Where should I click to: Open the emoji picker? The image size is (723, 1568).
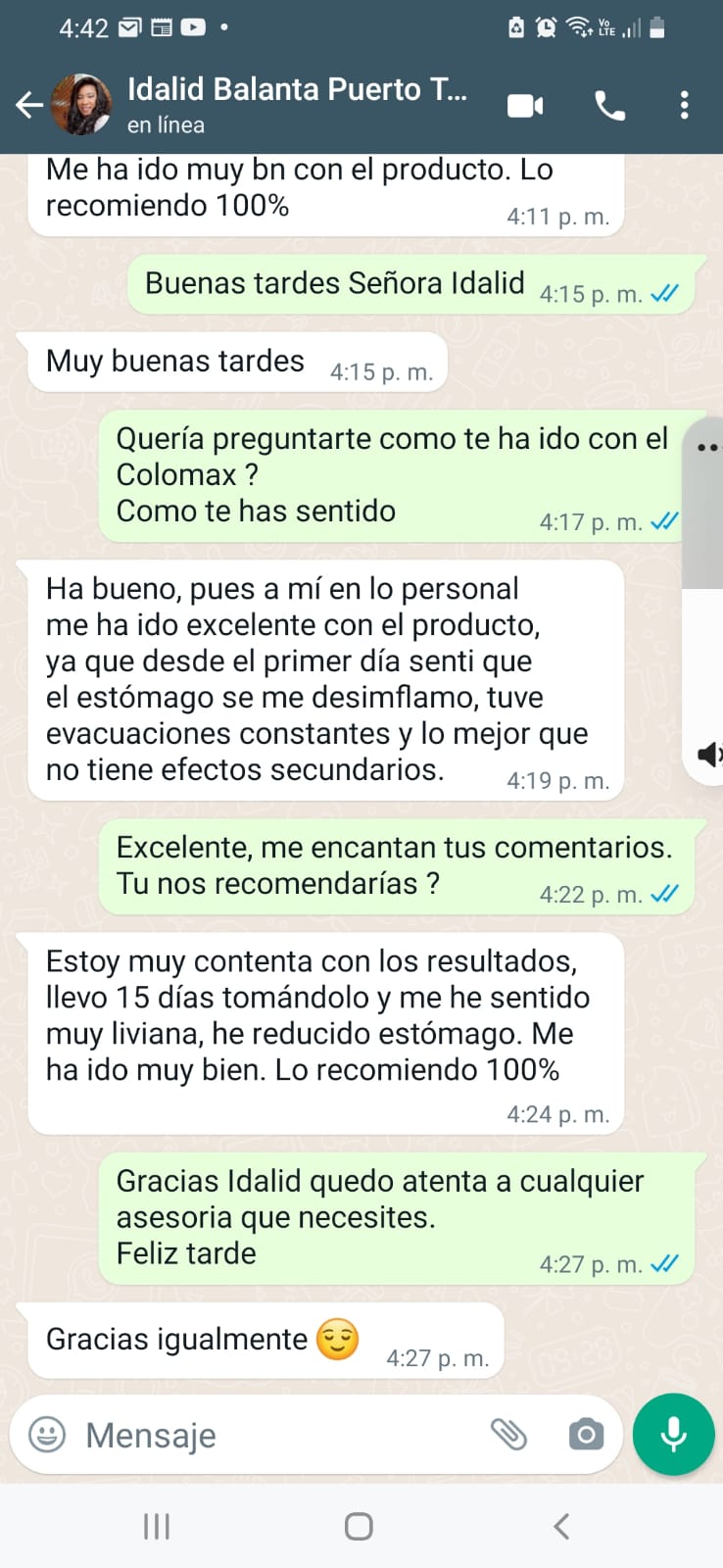pyautogui.click(x=47, y=1435)
